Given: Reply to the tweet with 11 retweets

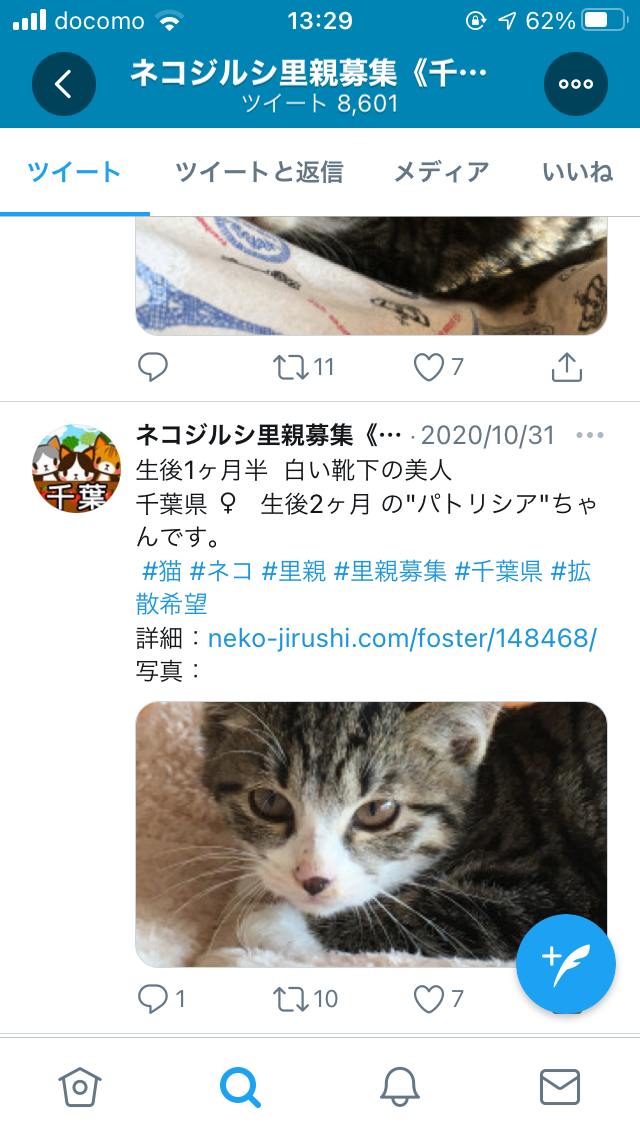Looking at the screenshot, I should [x=152, y=367].
